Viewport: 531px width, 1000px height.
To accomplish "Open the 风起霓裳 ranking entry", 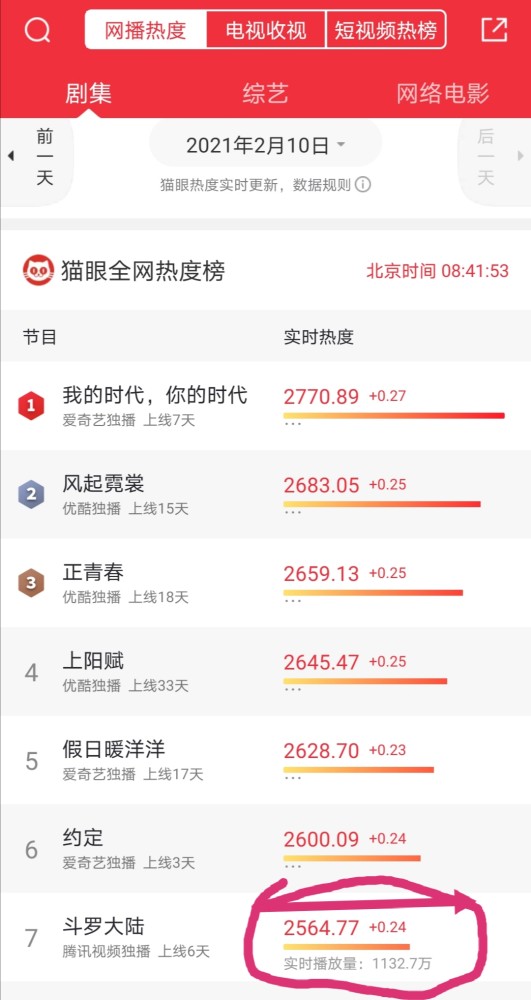I will 265,494.
